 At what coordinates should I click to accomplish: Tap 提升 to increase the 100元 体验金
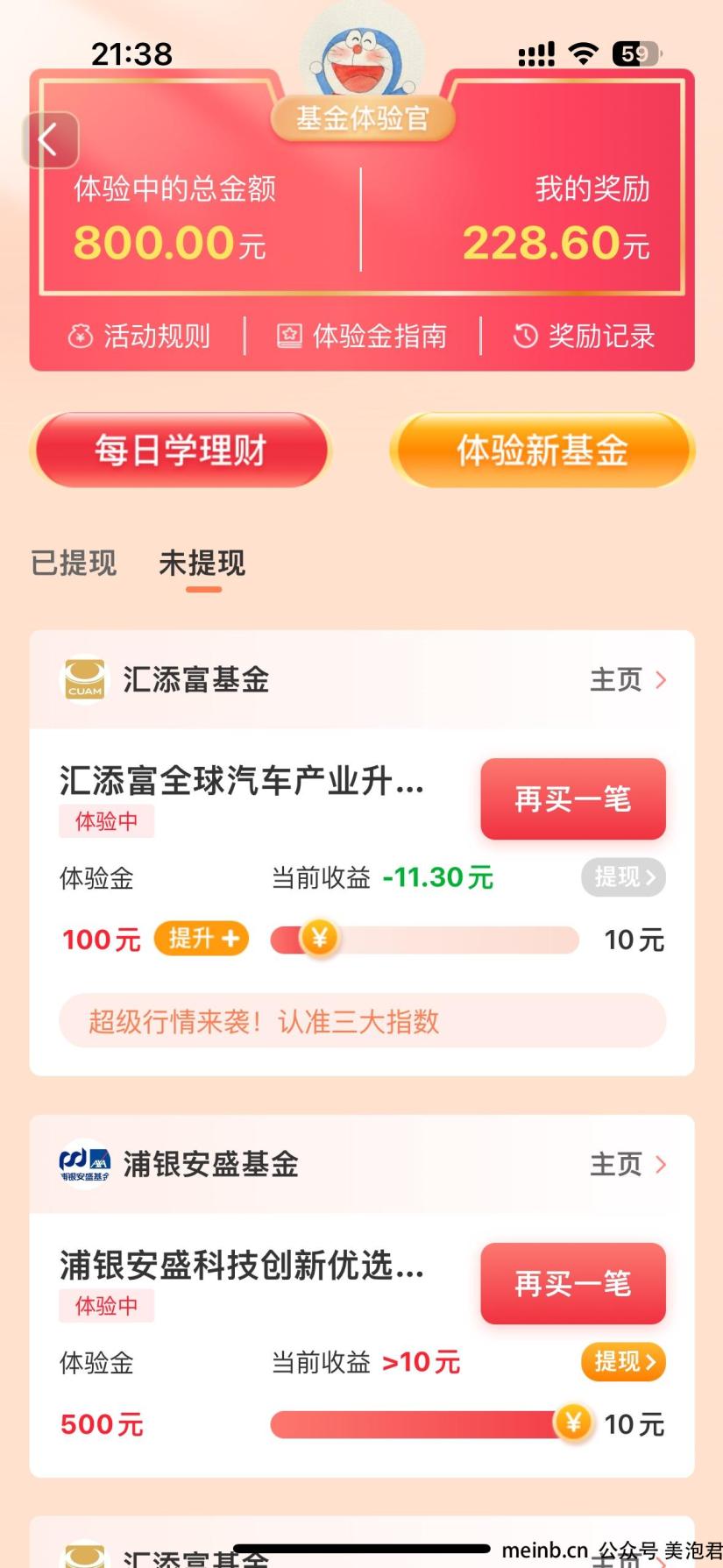202,939
